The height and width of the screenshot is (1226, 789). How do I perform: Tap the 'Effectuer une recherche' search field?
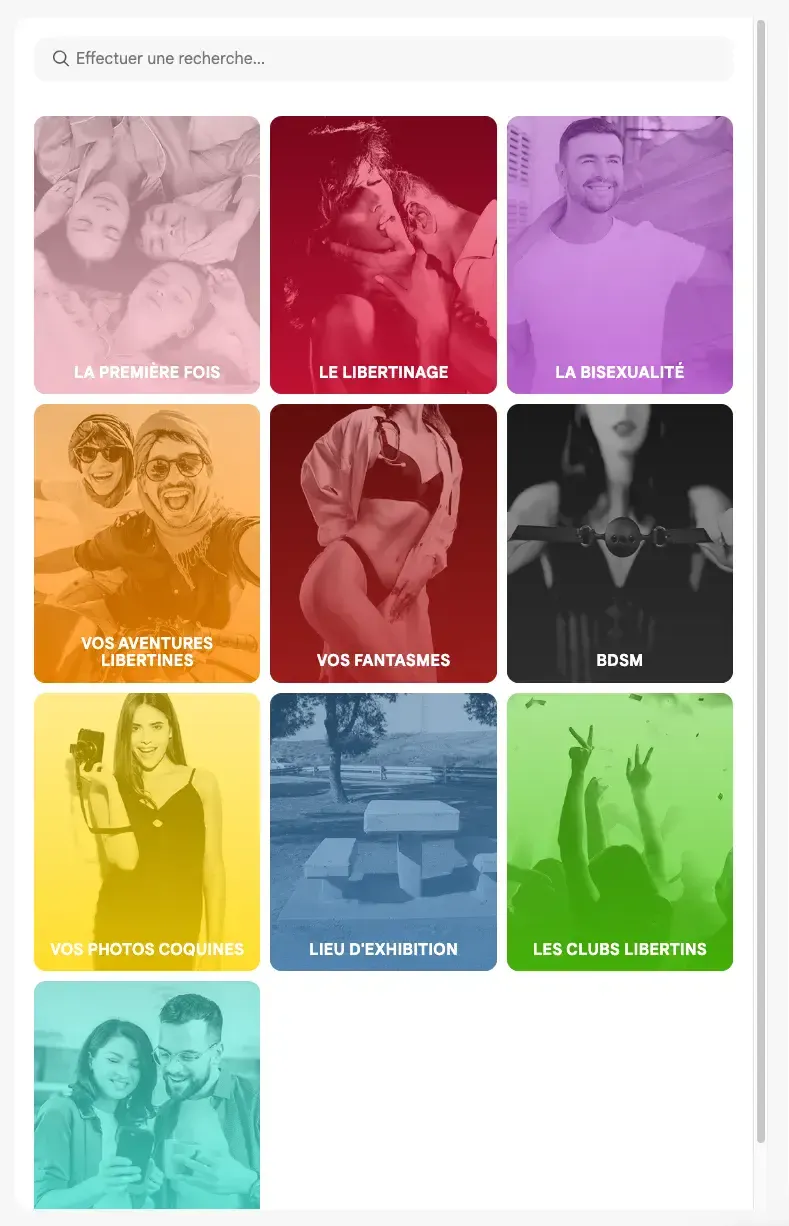[x=384, y=59]
